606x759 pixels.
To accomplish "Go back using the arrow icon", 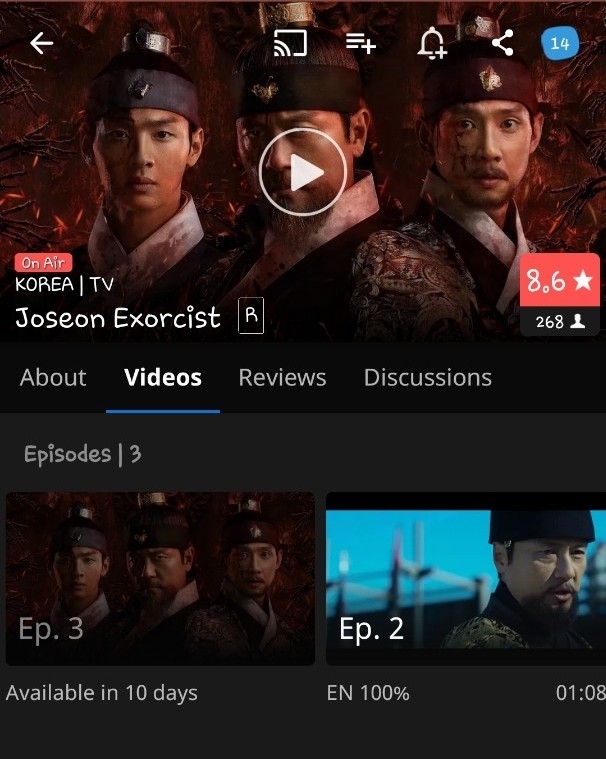I will tap(42, 43).
